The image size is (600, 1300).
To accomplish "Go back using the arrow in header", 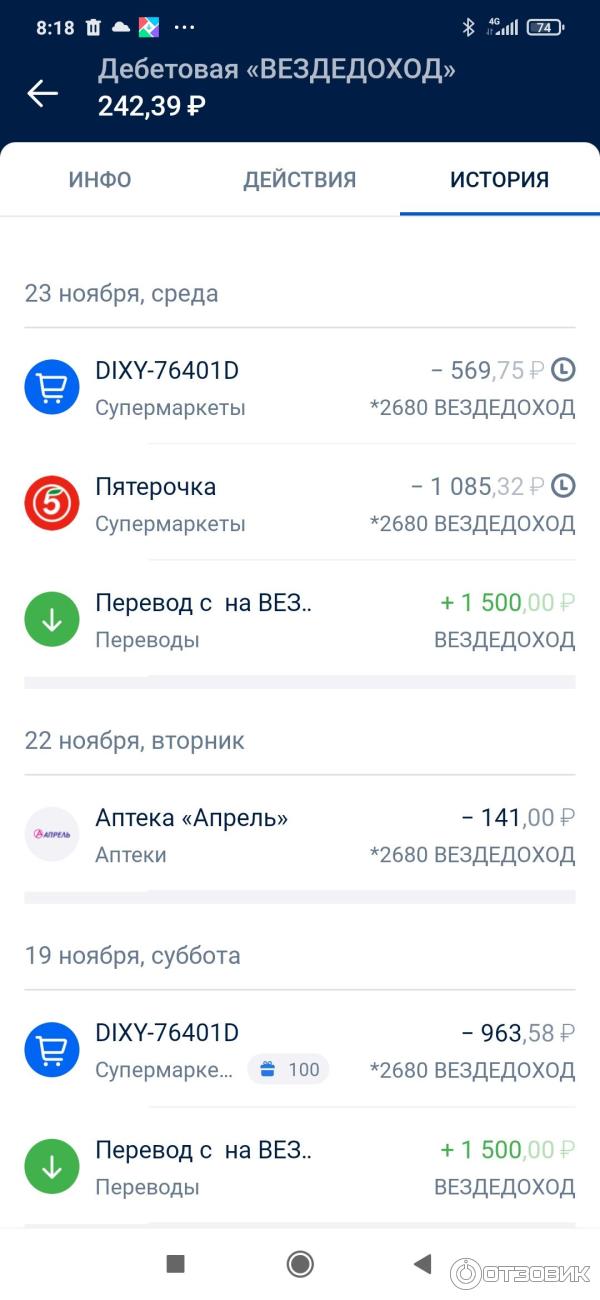I will click(42, 94).
